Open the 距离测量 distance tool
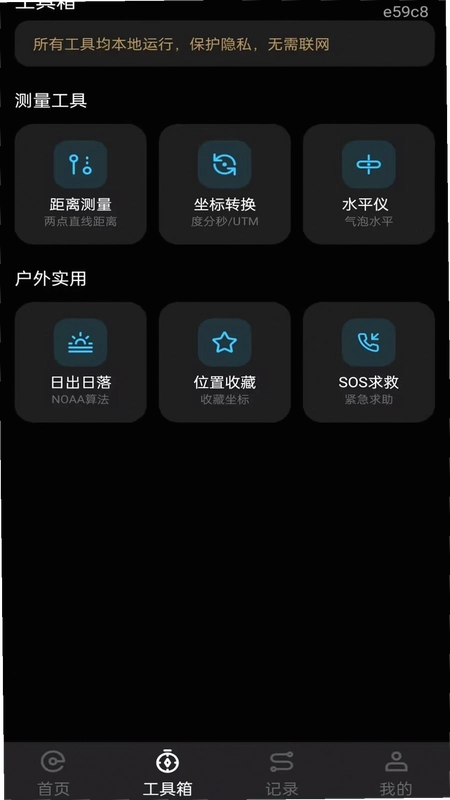Screen dimensions: 450x800 (x=81, y=184)
